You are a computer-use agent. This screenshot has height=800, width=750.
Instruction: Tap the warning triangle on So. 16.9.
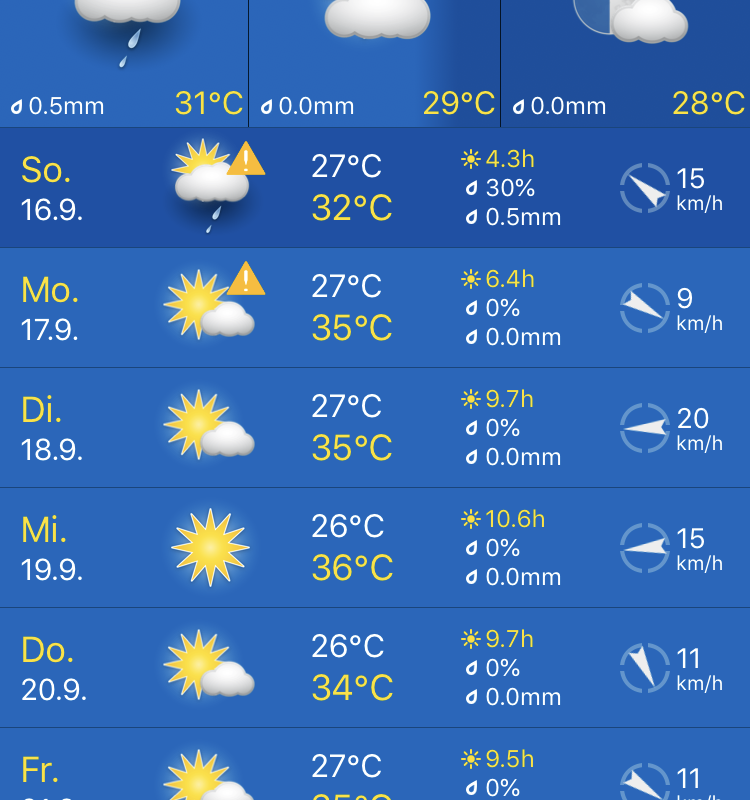[246, 160]
